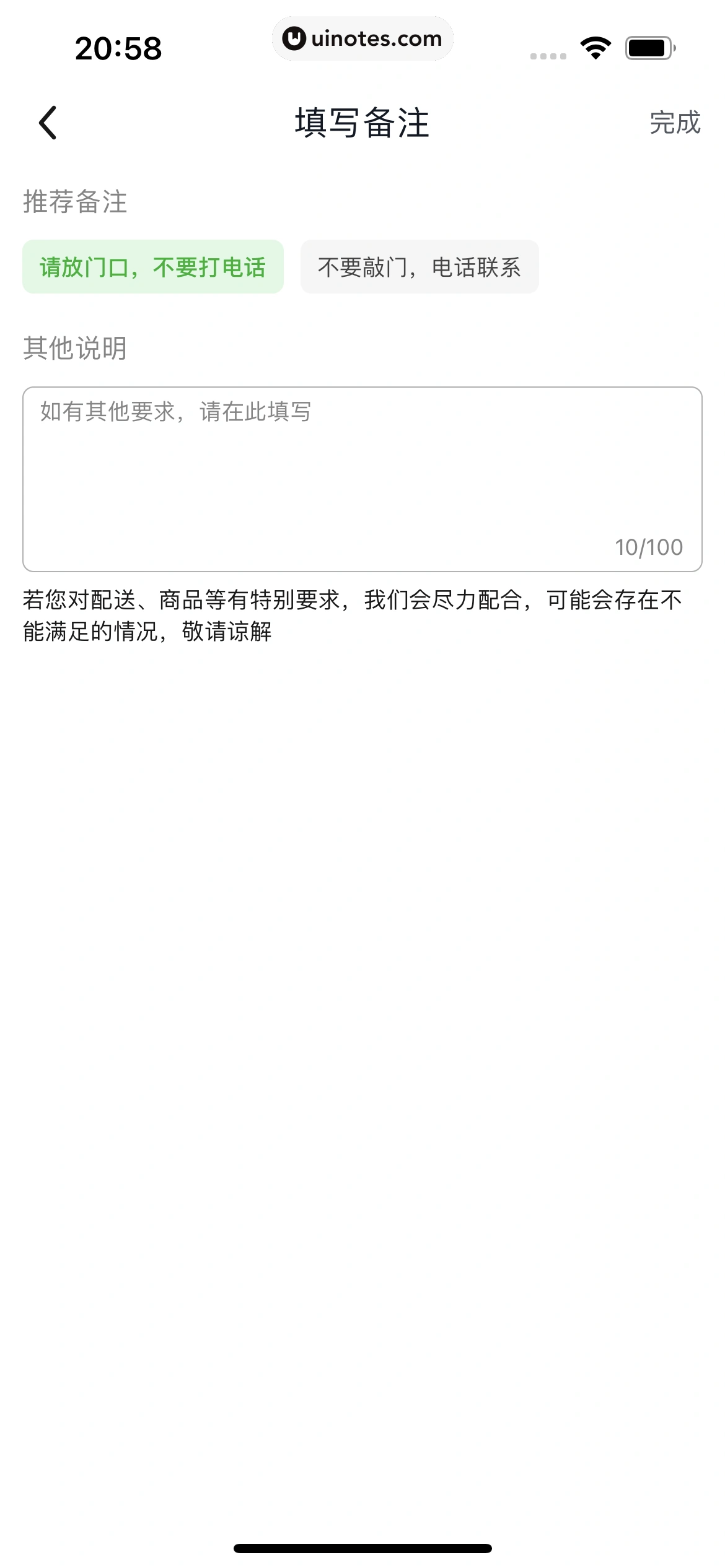The width and height of the screenshot is (725, 1568).
Task: Deselect the 请放门口，不要打电话 chip
Action: [153, 267]
